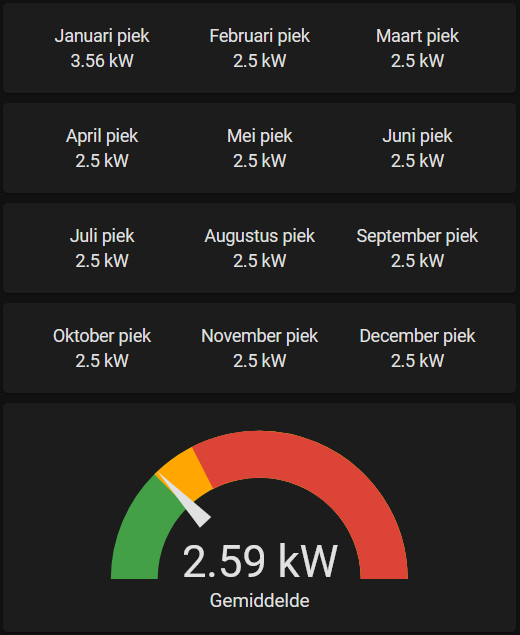Tap the Juni piek entity
The height and width of the screenshot is (635, 520).
(x=417, y=148)
